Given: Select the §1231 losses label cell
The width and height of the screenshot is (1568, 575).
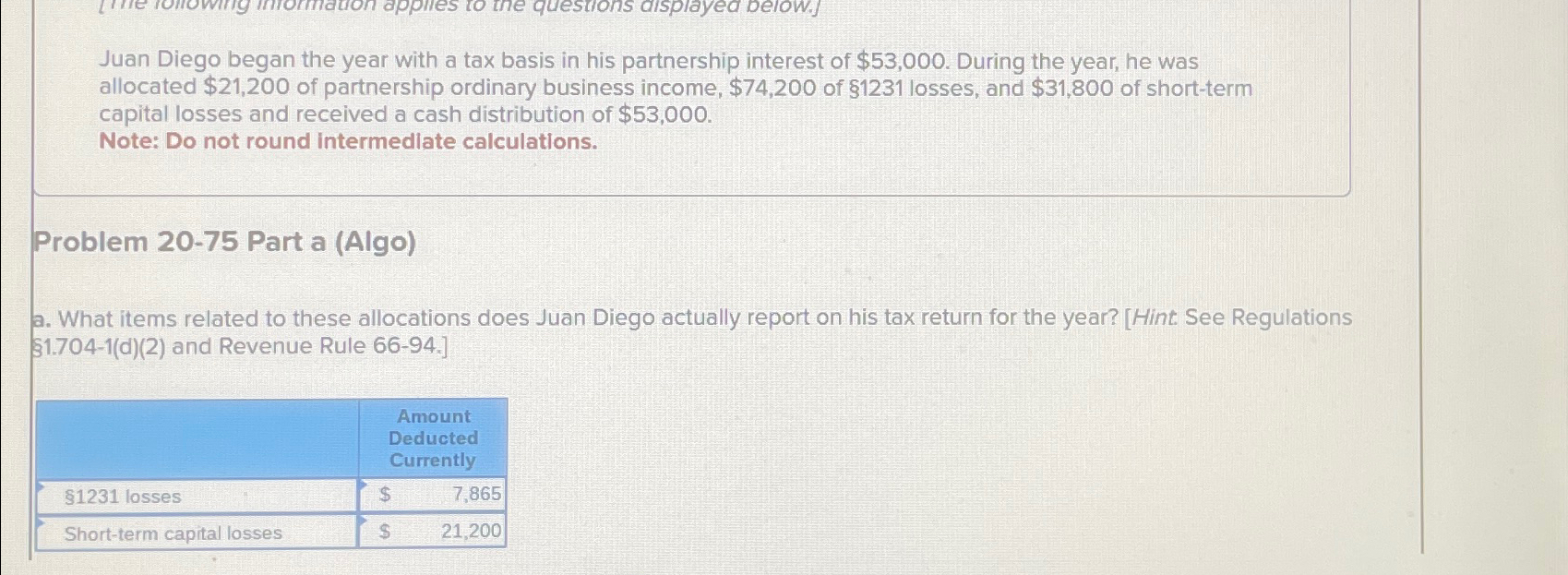Looking at the screenshot, I should tap(196, 497).
